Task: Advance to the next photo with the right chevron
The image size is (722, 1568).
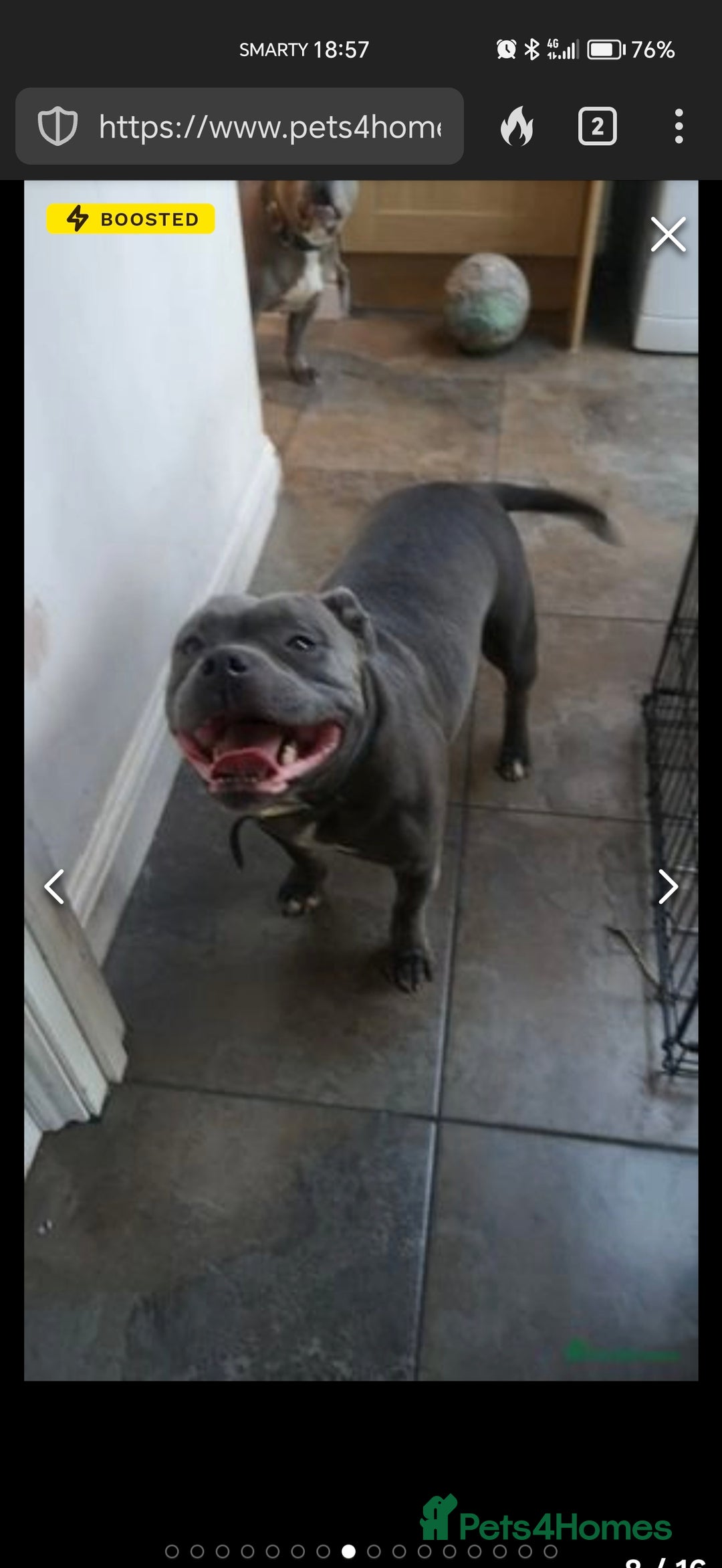Action: [669, 887]
